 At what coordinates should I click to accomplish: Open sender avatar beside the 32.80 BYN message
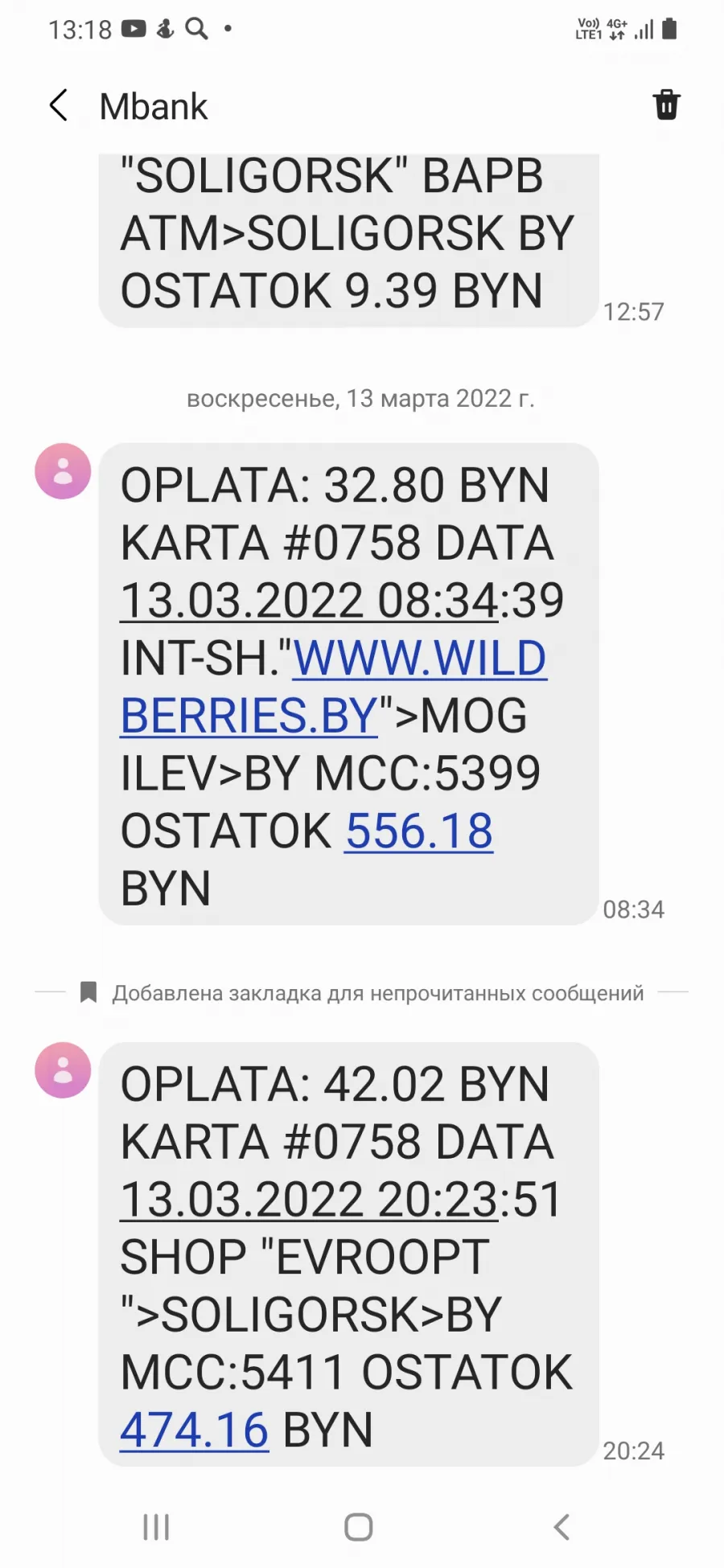(63, 471)
